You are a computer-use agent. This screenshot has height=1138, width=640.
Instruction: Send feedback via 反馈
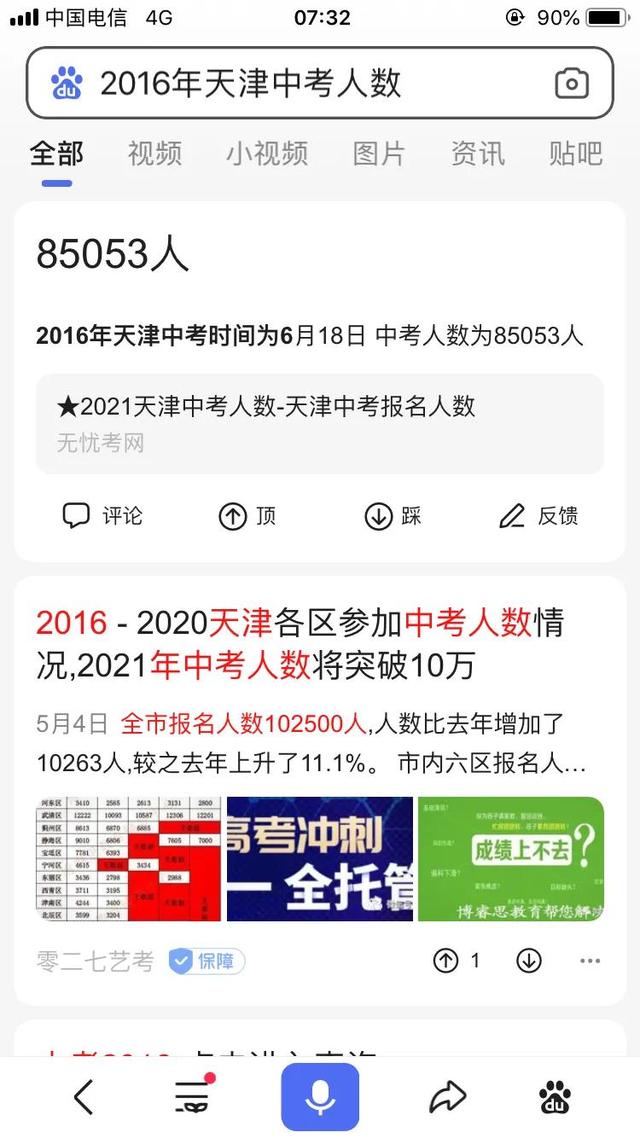click(x=538, y=516)
